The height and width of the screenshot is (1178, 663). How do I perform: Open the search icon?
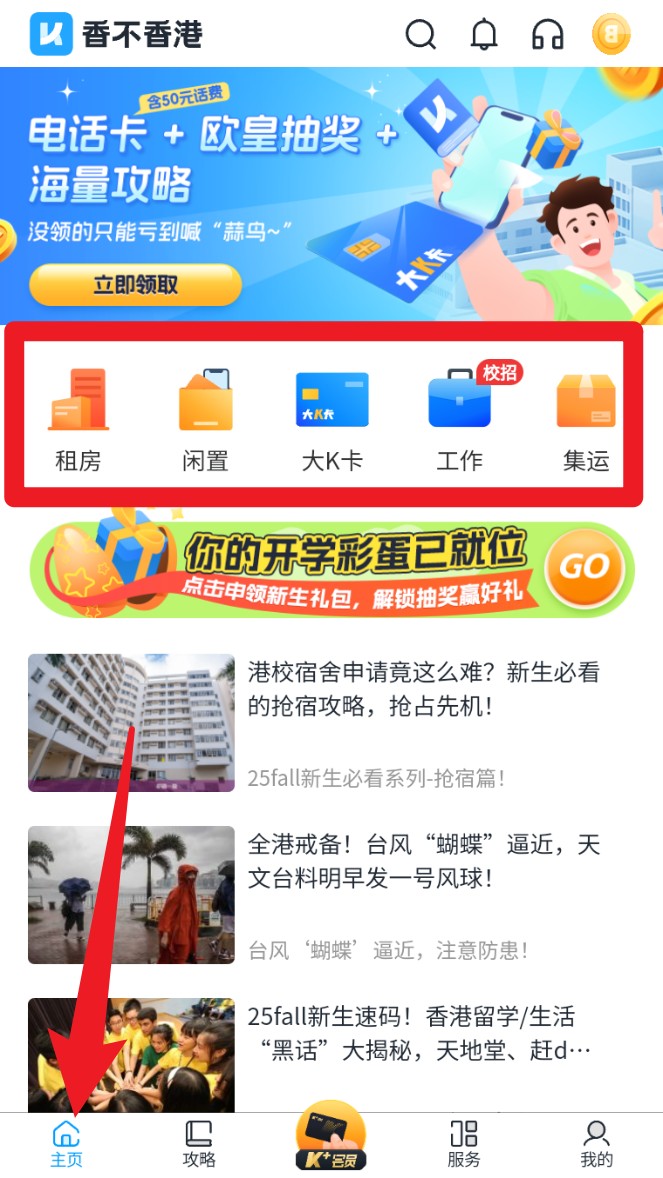[x=421, y=35]
